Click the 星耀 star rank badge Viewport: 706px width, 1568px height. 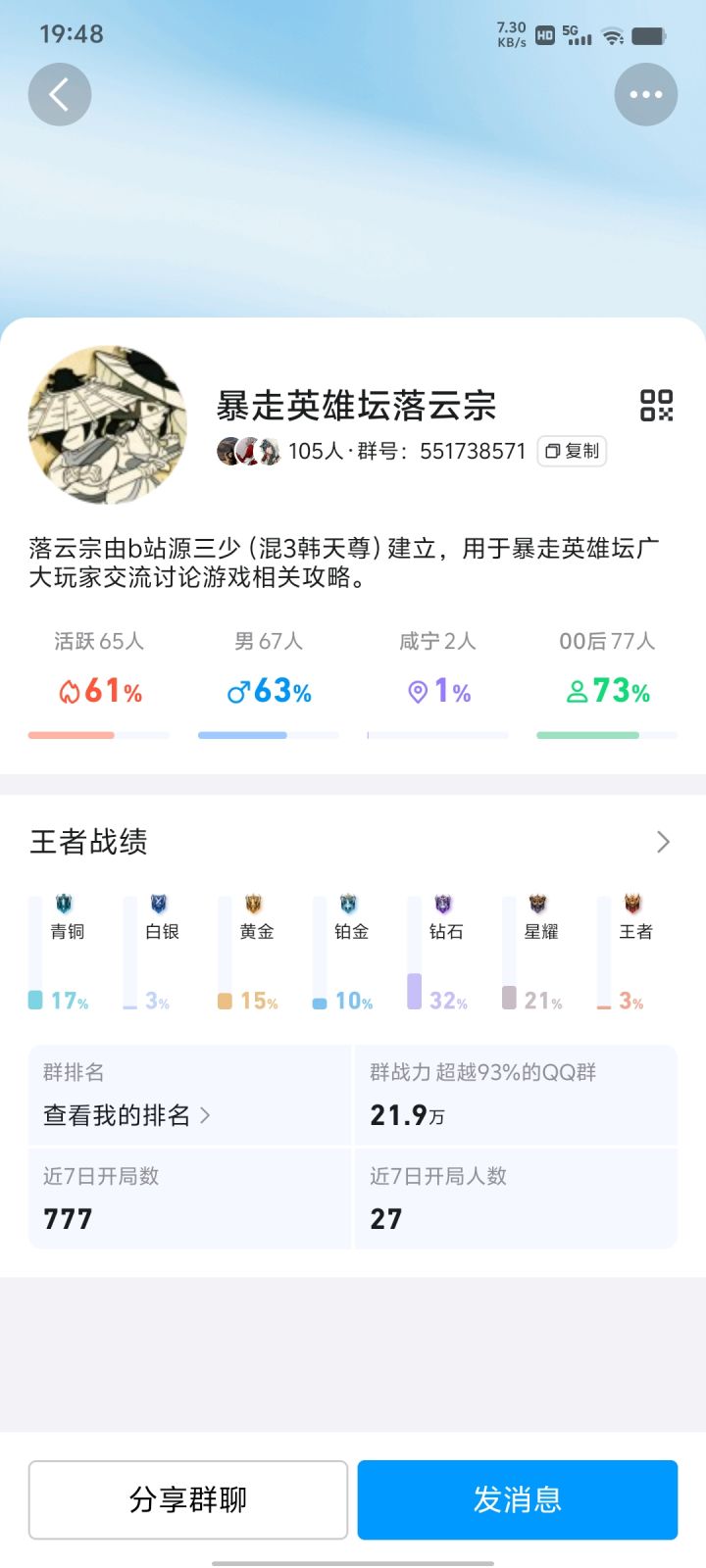coord(536,904)
